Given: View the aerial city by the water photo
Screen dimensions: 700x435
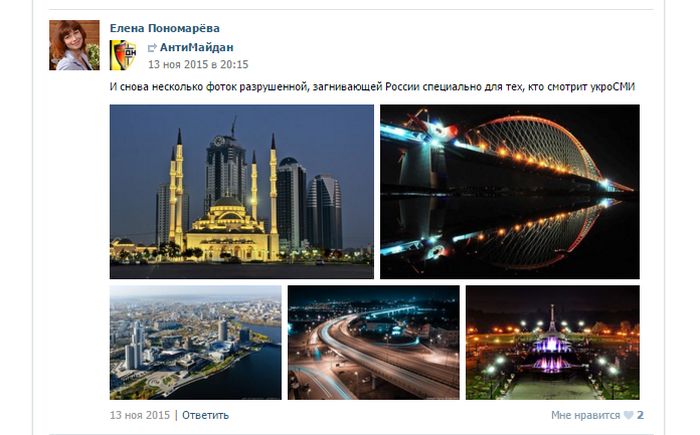Looking at the screenshot, I should 195,342.
